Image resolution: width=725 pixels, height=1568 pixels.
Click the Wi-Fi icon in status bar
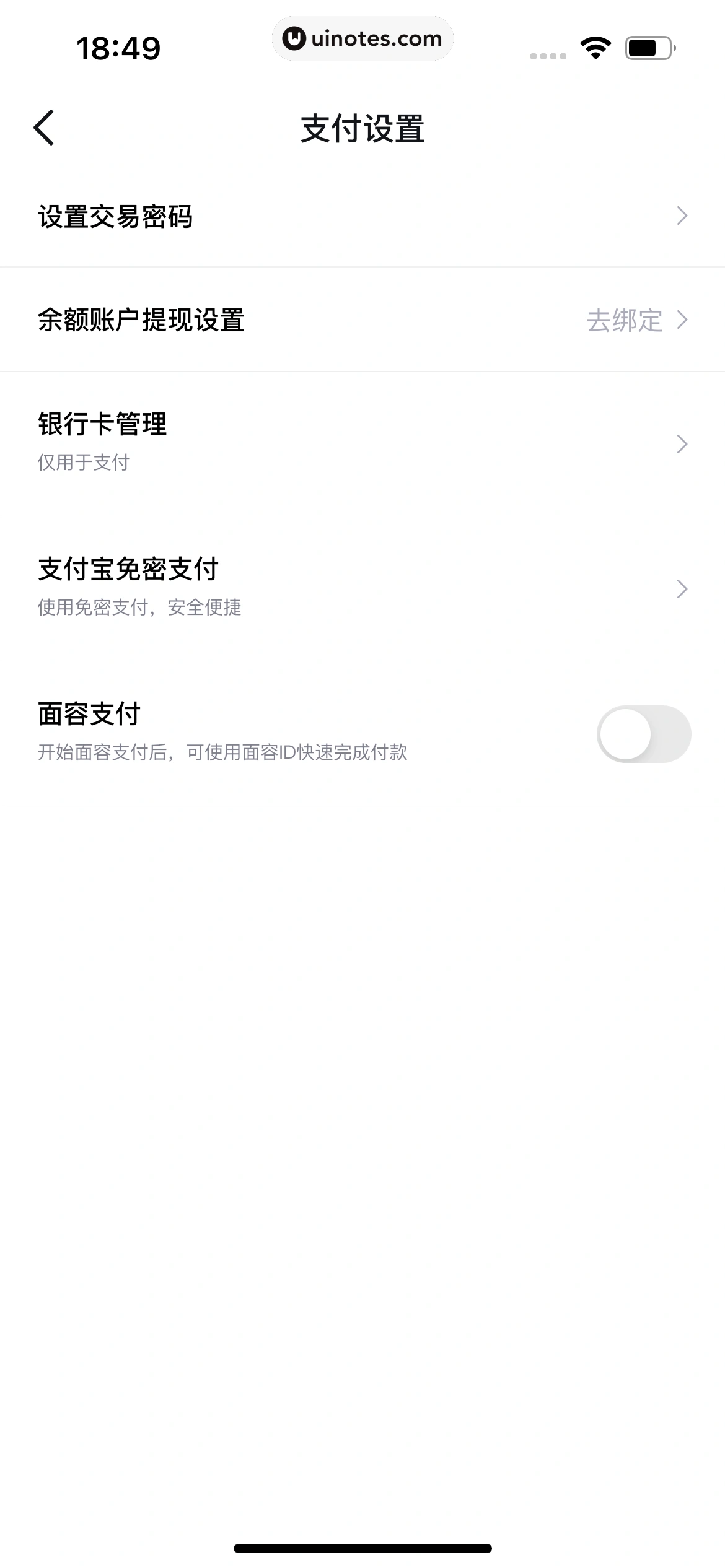594,48
